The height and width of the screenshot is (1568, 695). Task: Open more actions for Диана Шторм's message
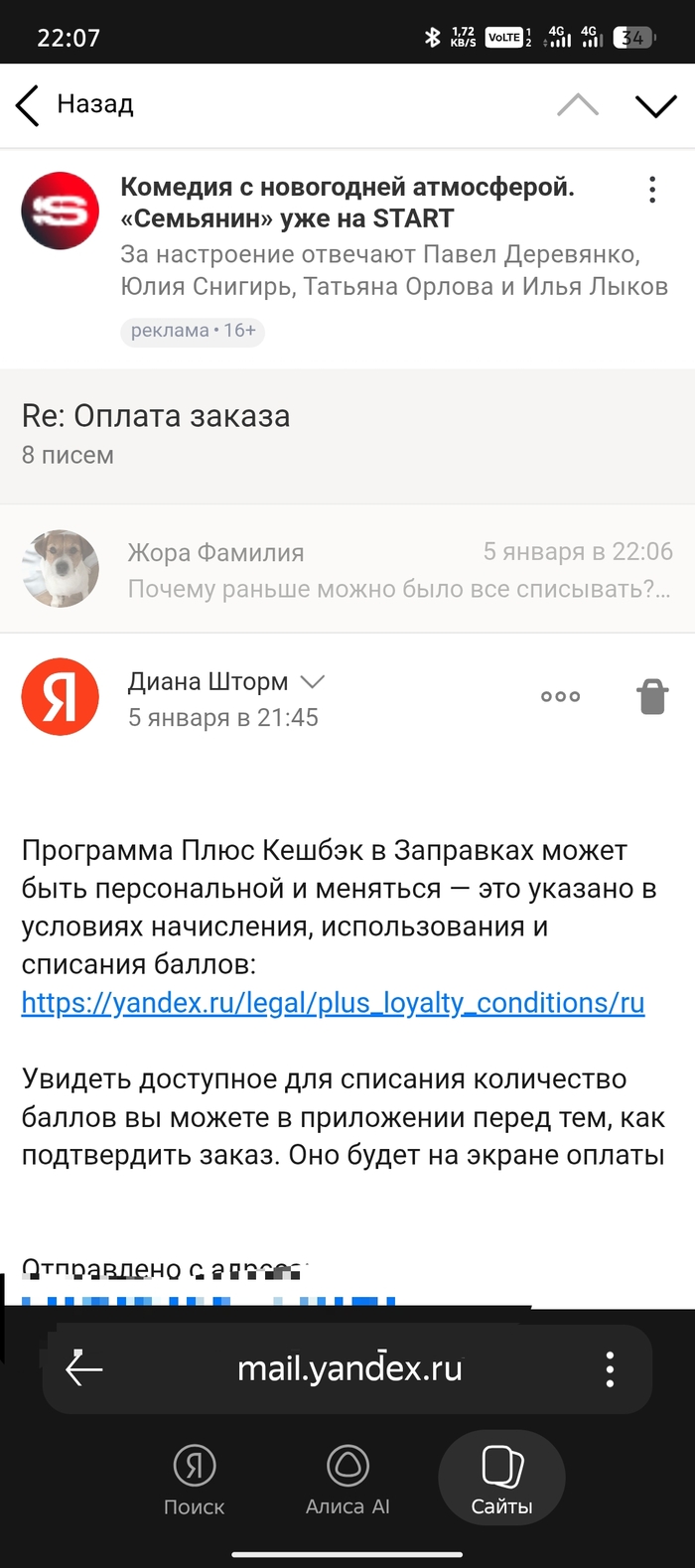pyautogui.click(x=561, y=697)
